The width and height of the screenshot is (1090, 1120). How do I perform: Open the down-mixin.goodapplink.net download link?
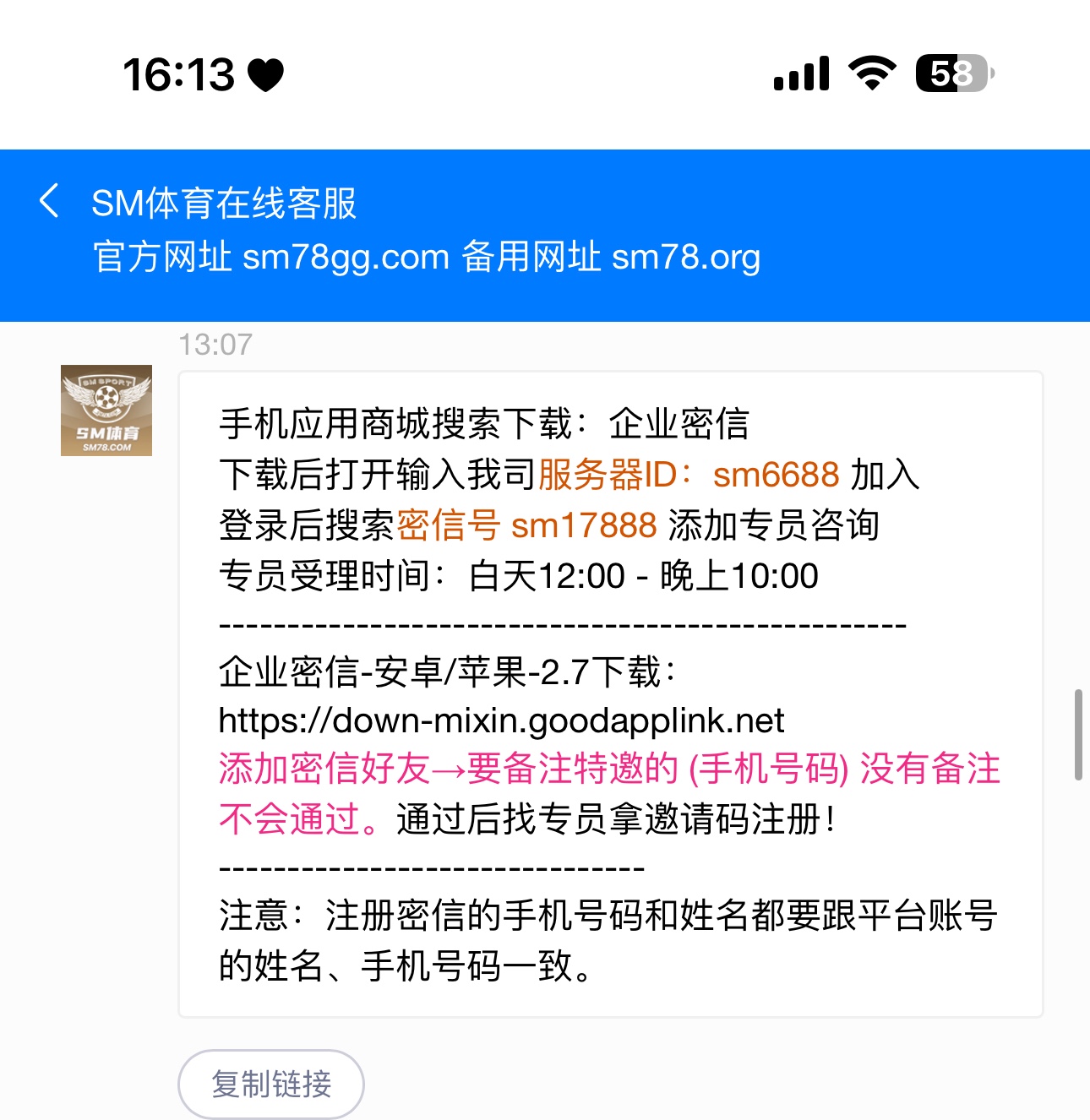[501, 720]
